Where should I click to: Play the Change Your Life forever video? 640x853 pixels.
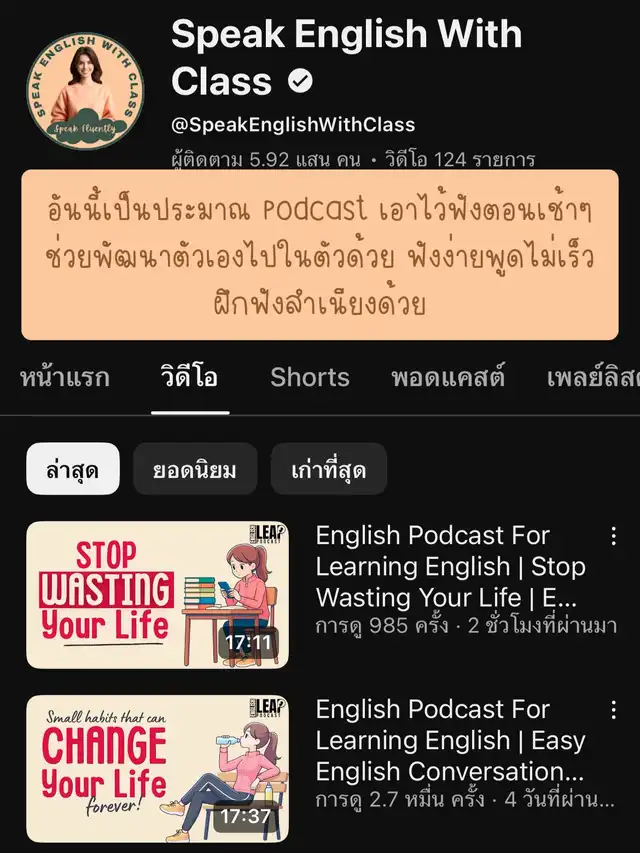click(157, 769)
